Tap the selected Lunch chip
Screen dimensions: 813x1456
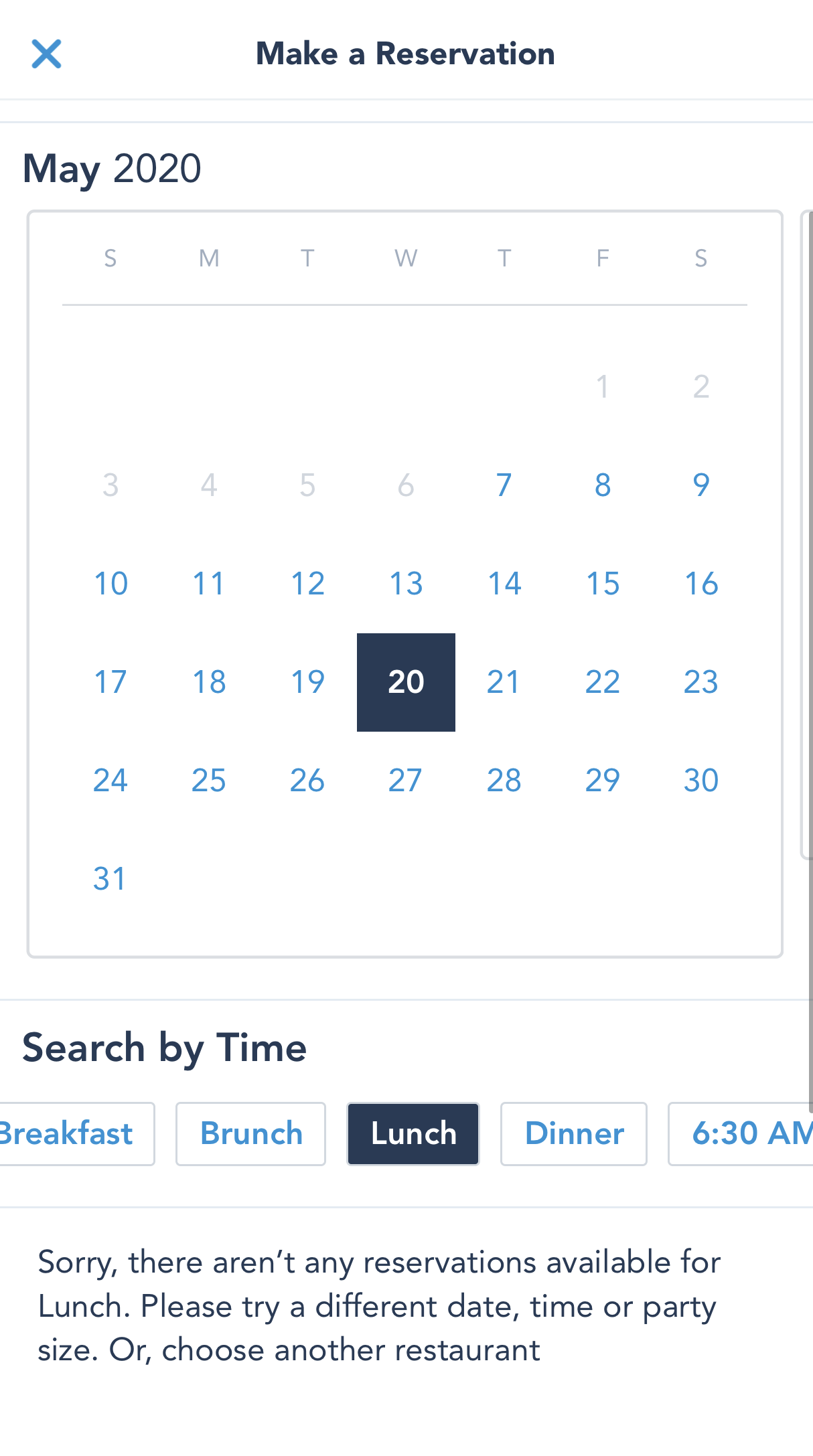[x=413, y=1133]
